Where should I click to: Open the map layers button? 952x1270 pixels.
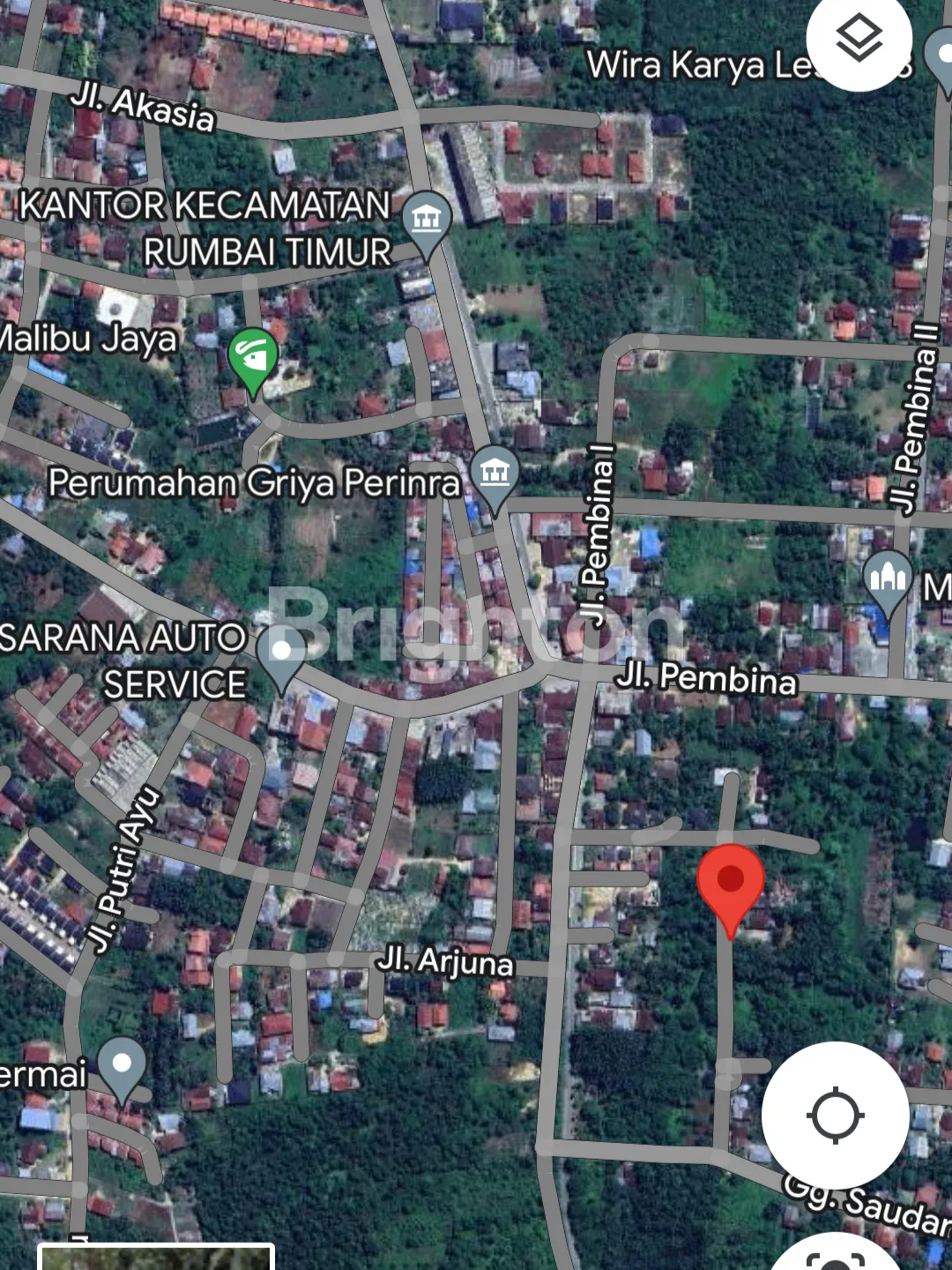tap(859, 40)
